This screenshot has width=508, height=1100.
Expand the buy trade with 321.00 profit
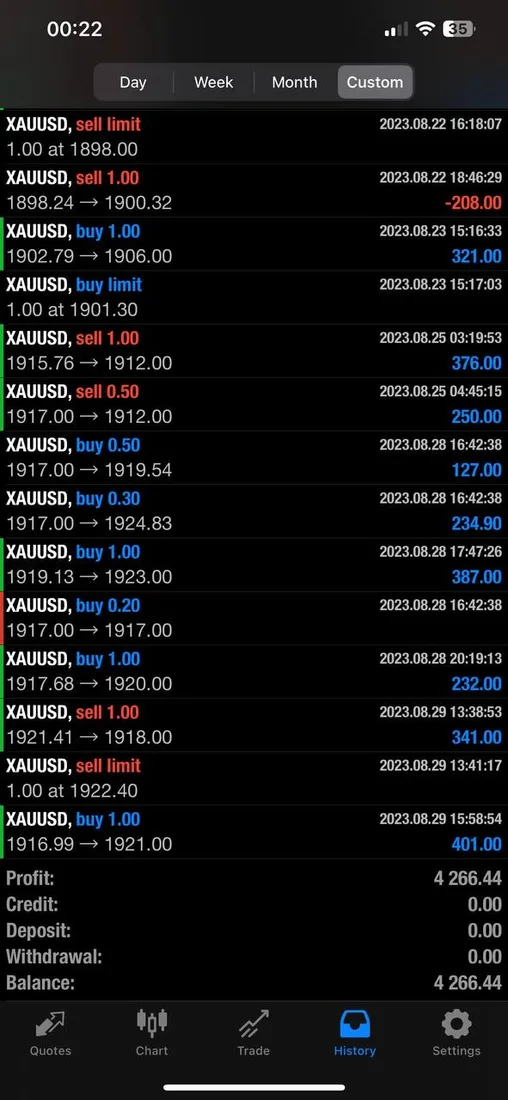(254, 243)
